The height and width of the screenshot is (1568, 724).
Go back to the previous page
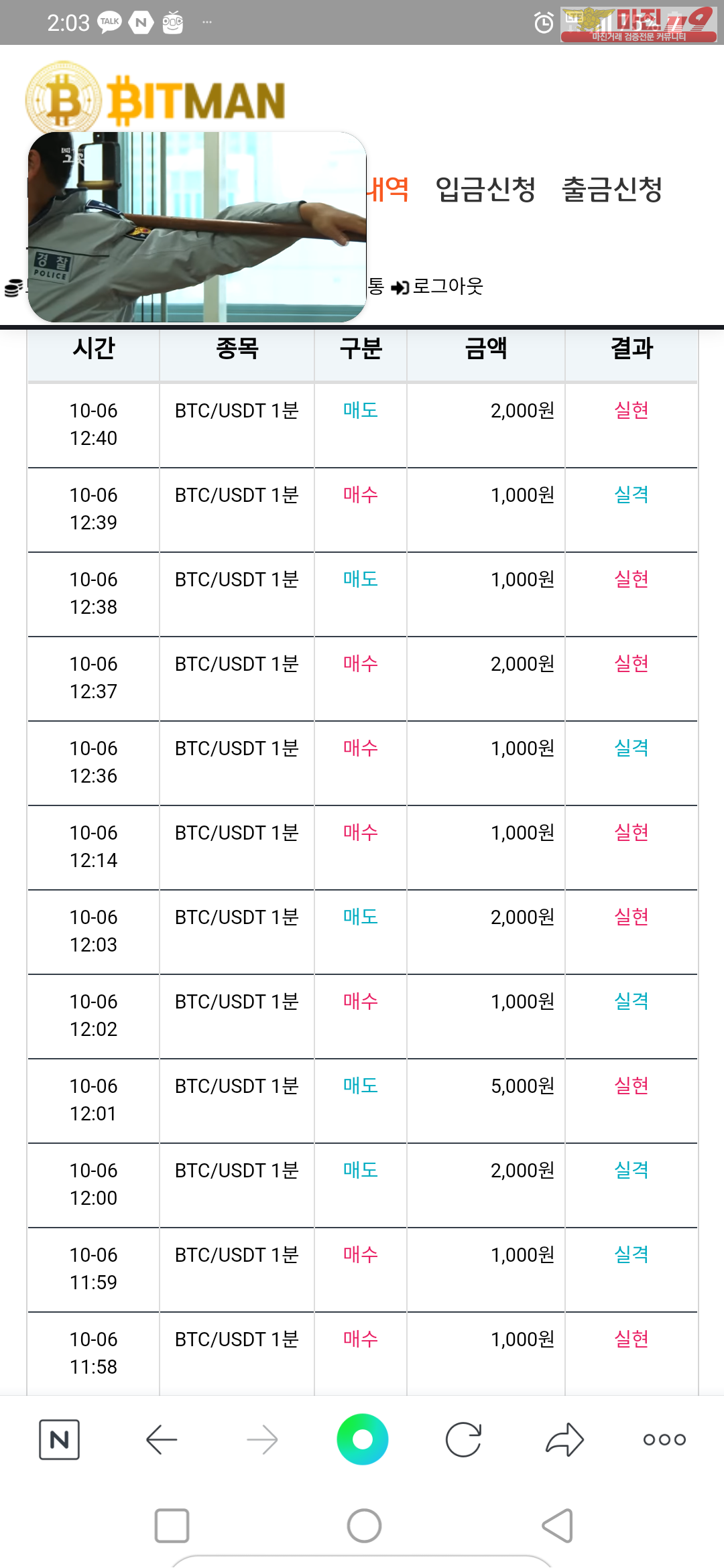(162, 1439)
